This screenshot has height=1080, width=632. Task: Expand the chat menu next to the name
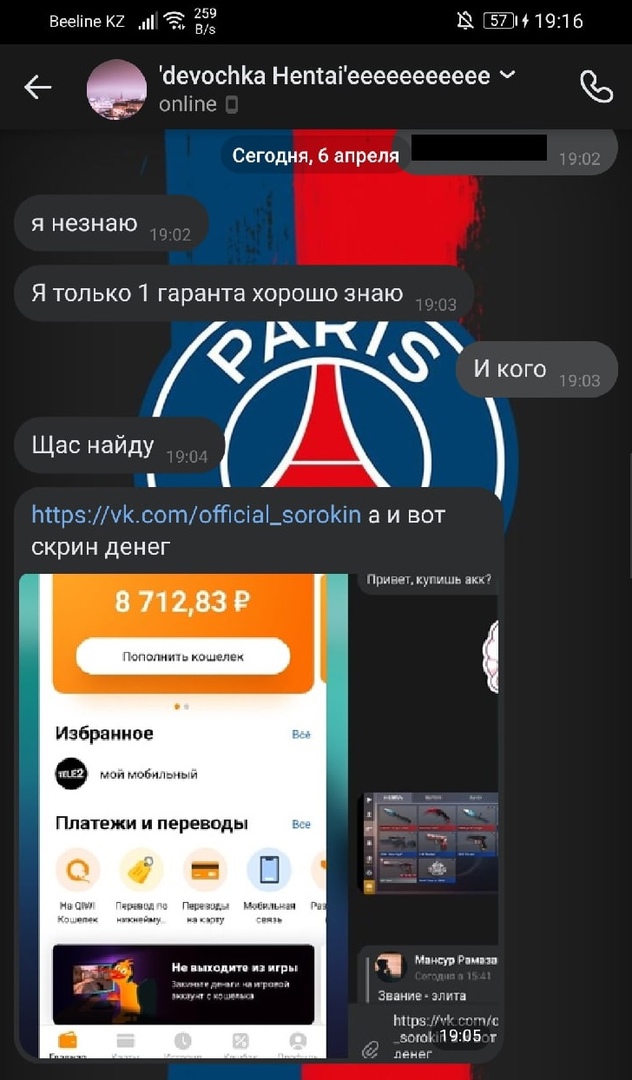[507, 75]
